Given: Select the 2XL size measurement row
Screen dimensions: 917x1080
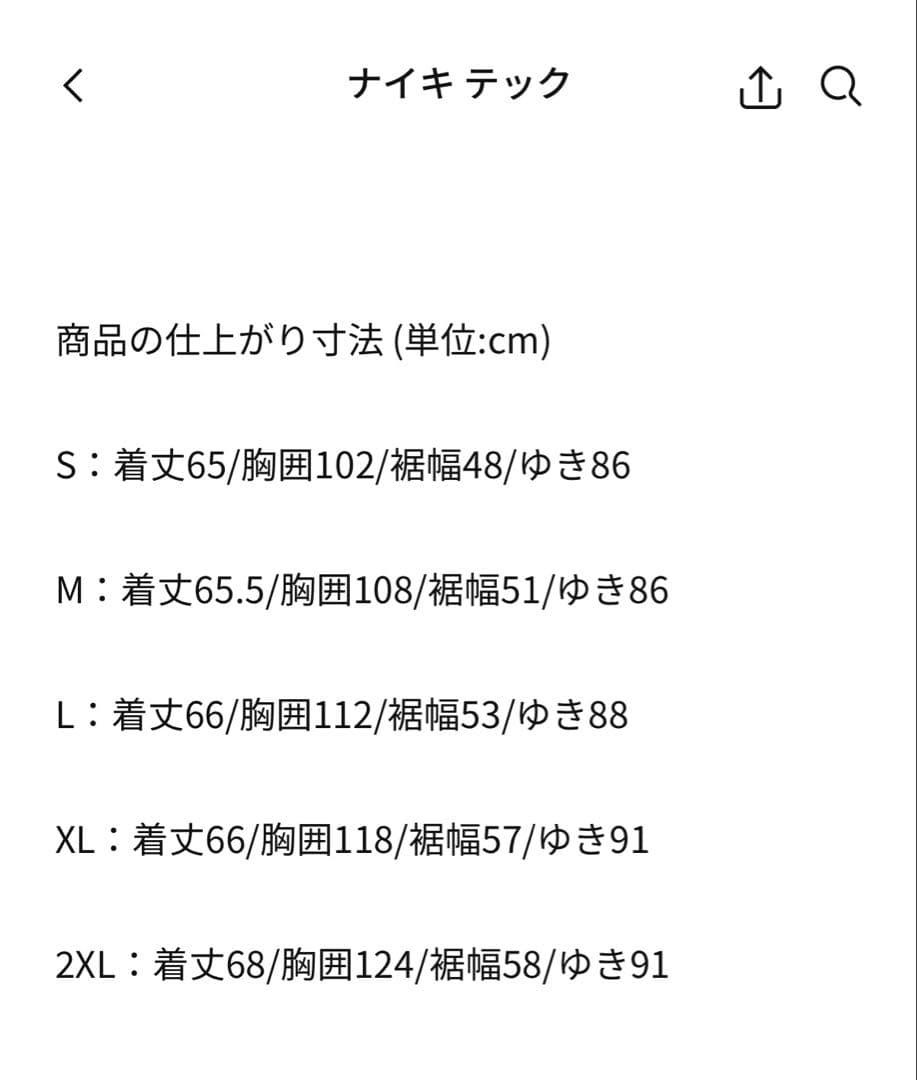Looking at the screenshot, I should [x=363, y=966].
